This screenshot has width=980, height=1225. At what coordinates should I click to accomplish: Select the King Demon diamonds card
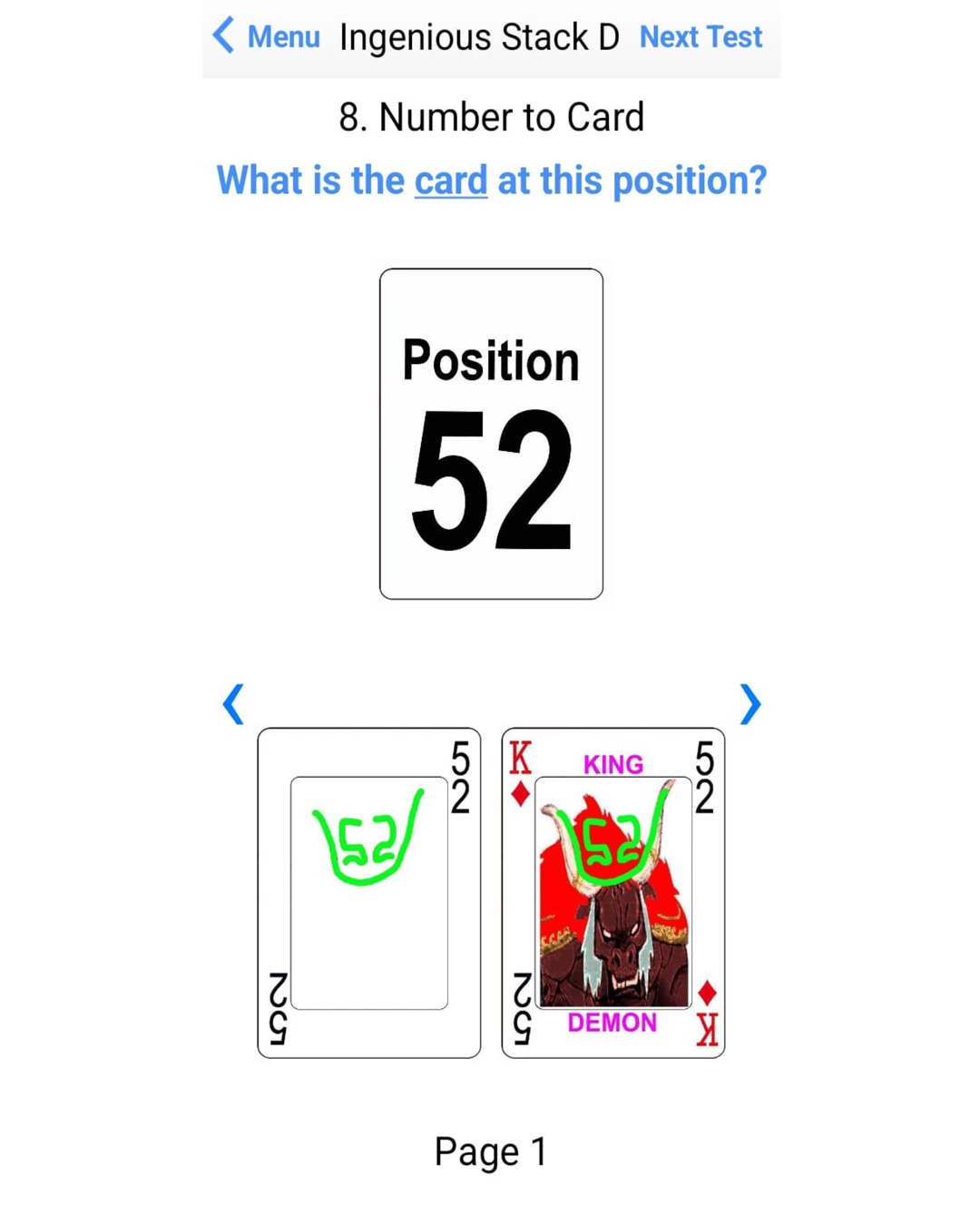[x=613, y=893]
